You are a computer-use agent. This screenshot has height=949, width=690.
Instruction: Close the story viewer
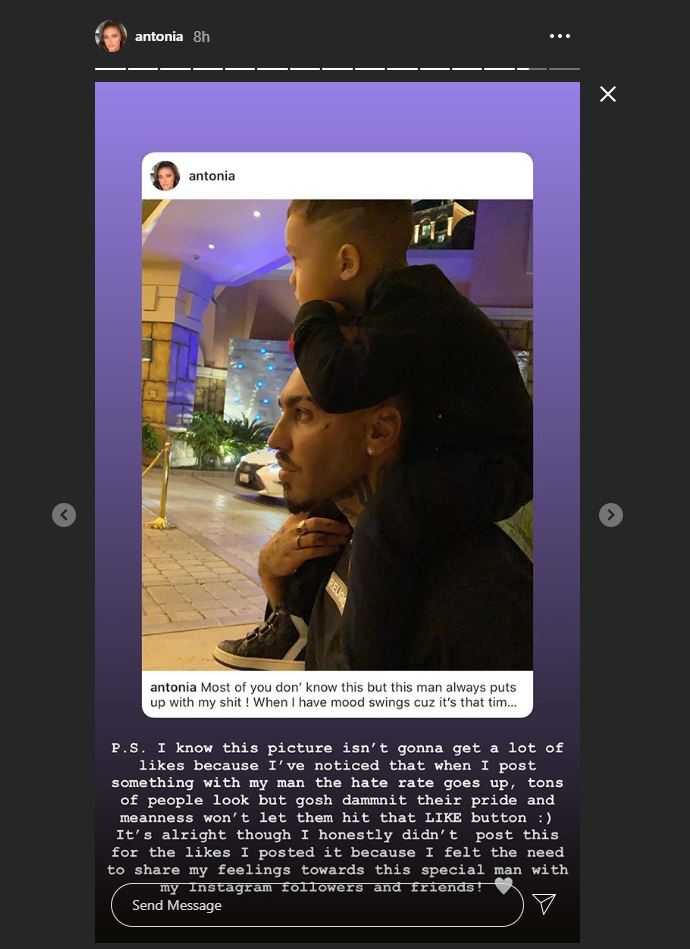point(607,94)
